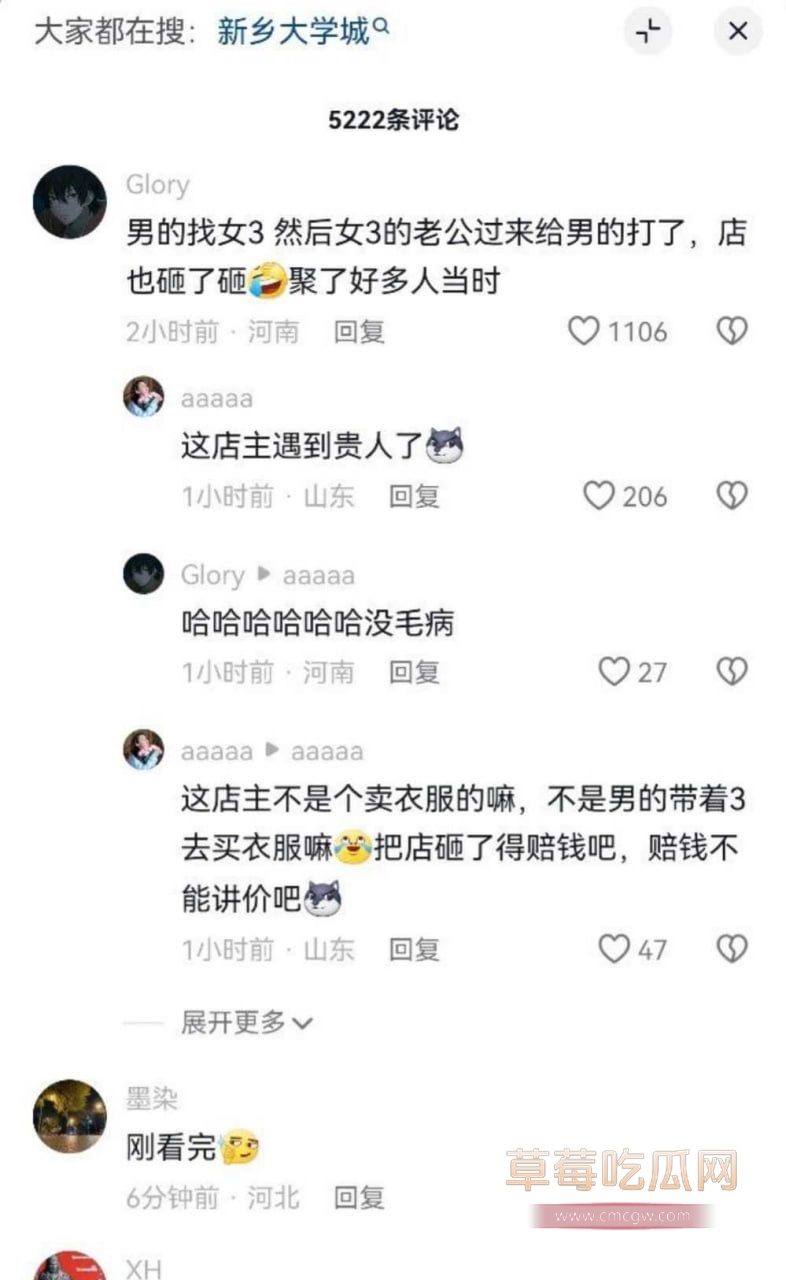Image resolution: width=786 pixels, height=1280 pixels.
Task: Dislike the 哈哈哈没毛病 reply
Action: (x=732, y=672)
